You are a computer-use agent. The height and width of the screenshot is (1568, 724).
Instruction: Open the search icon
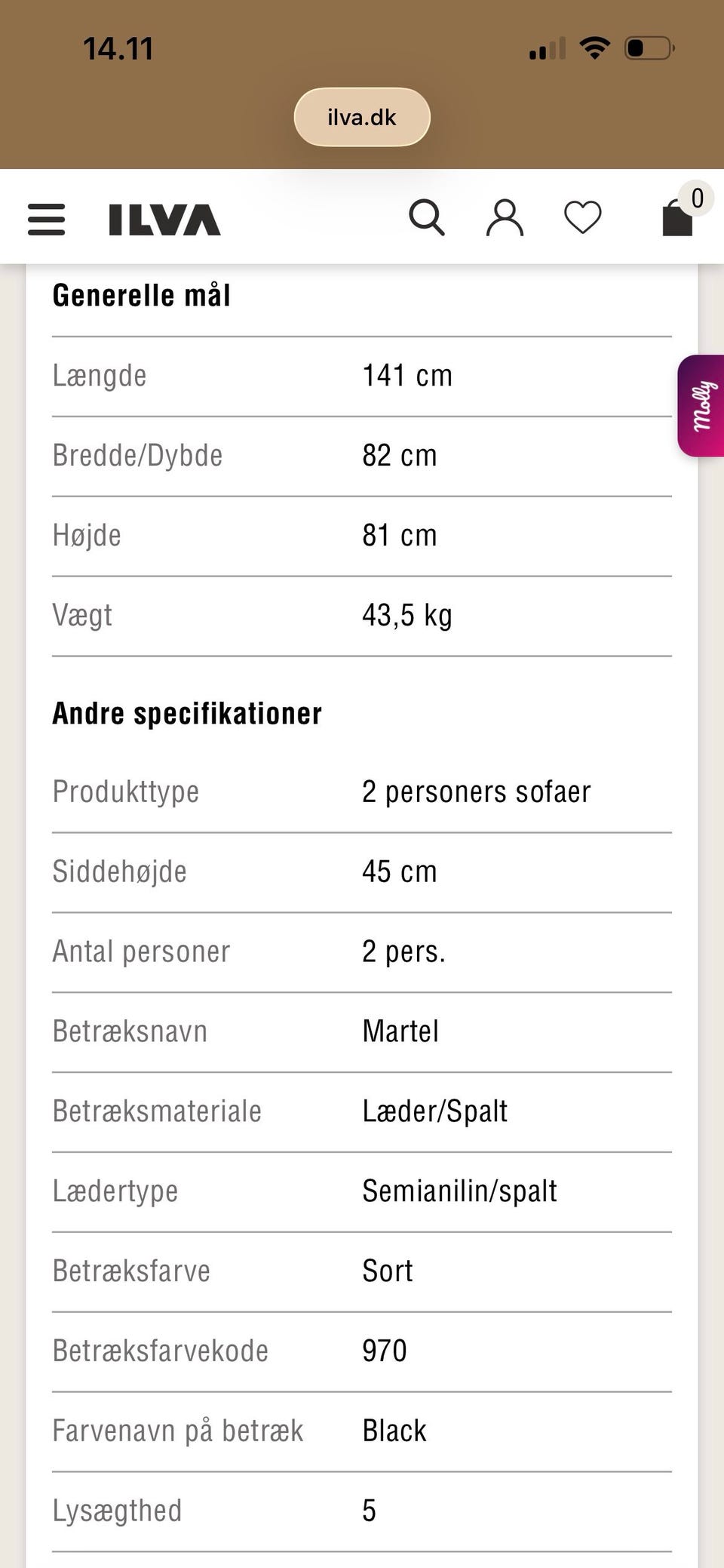coord(428,218)
